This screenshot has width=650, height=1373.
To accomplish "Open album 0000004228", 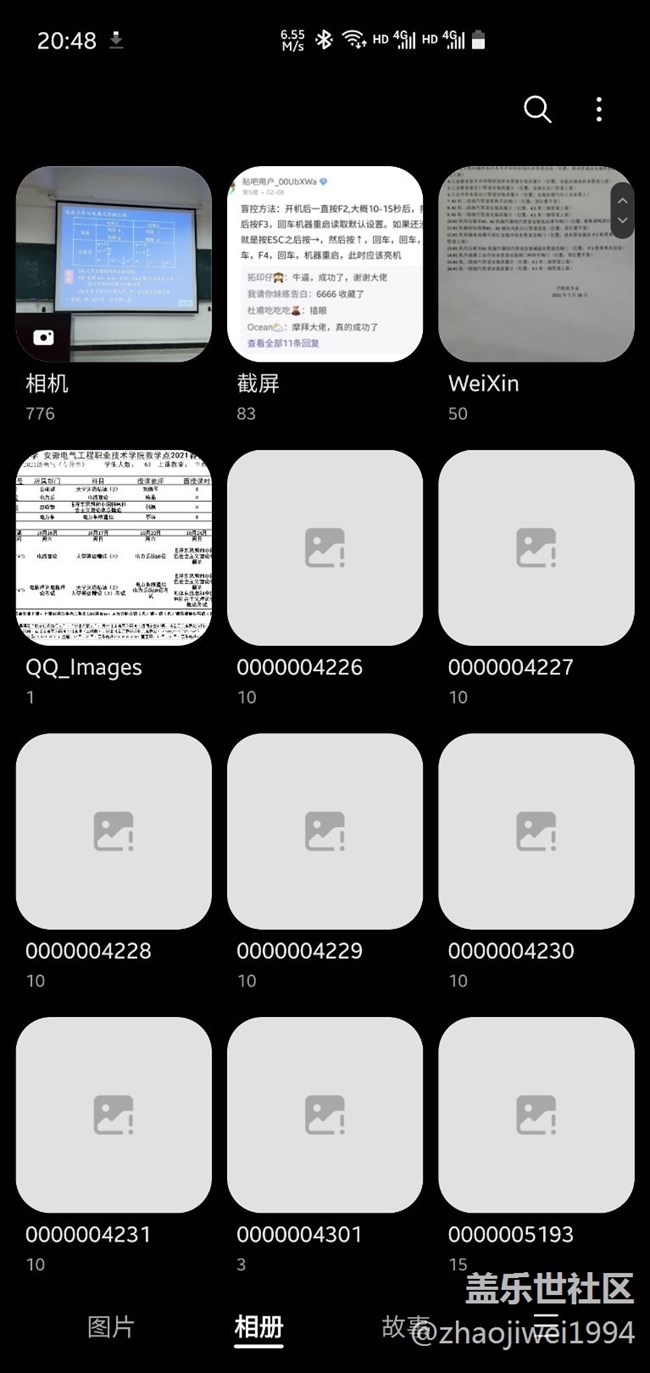I will tap(114, 831).
